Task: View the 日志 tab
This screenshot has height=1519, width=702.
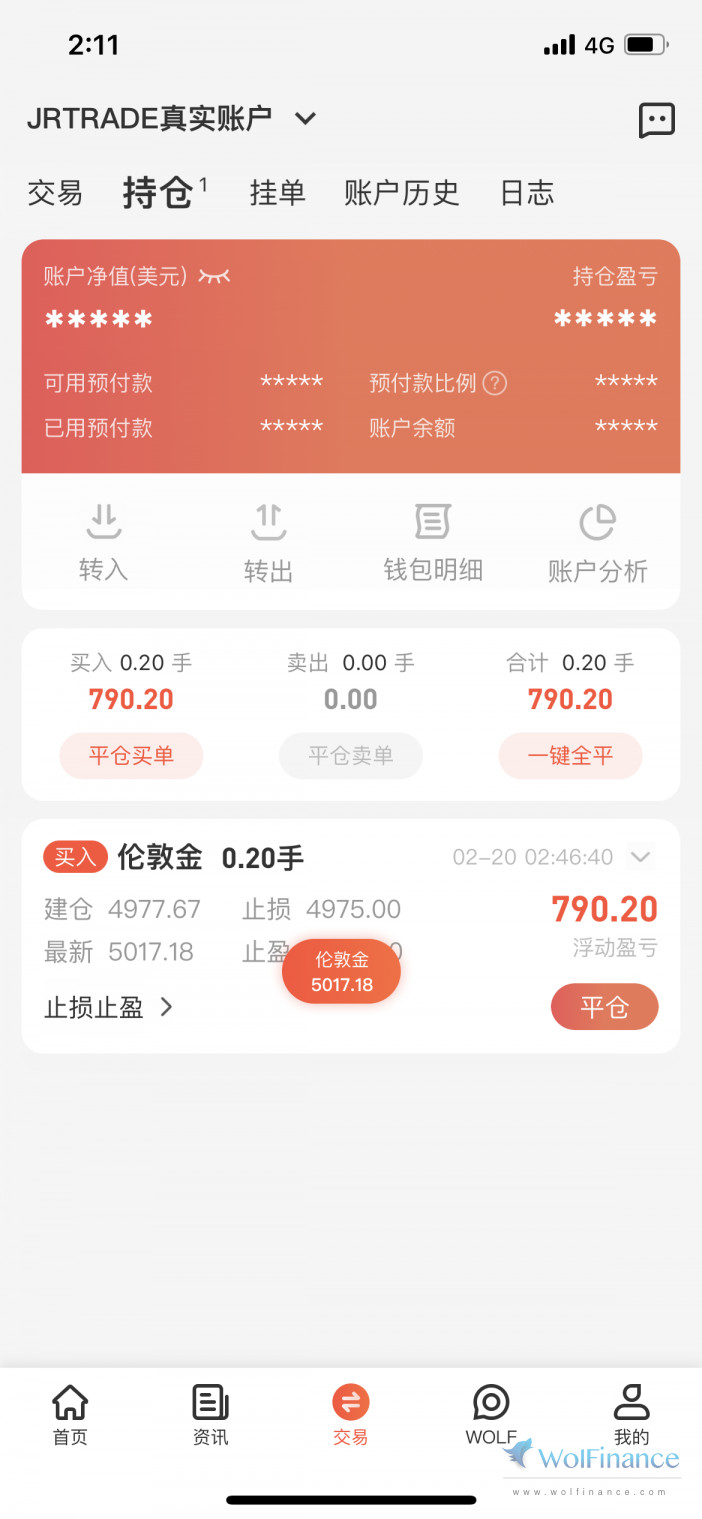Action: pyautogui.click(x=526, y=193)
